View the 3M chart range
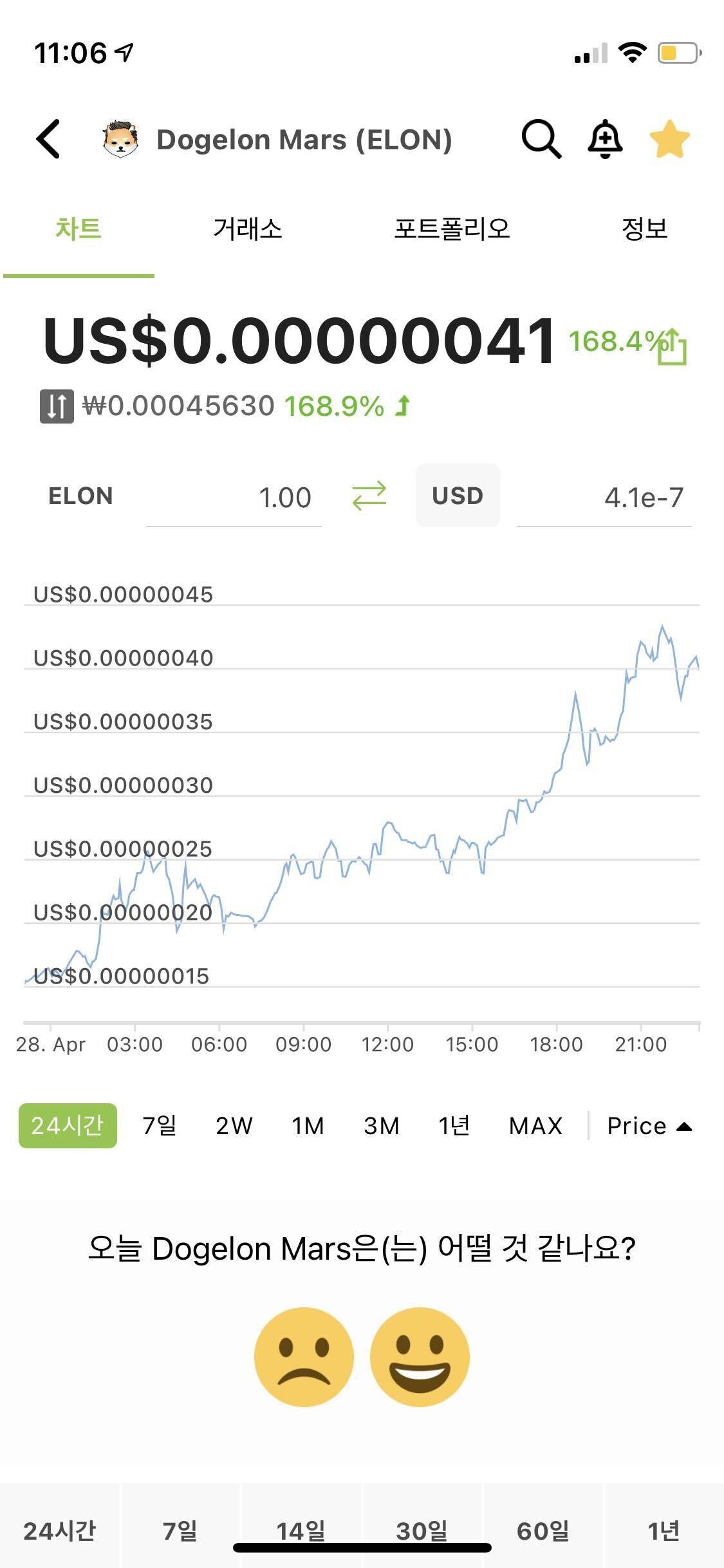 click(382, 1126)
